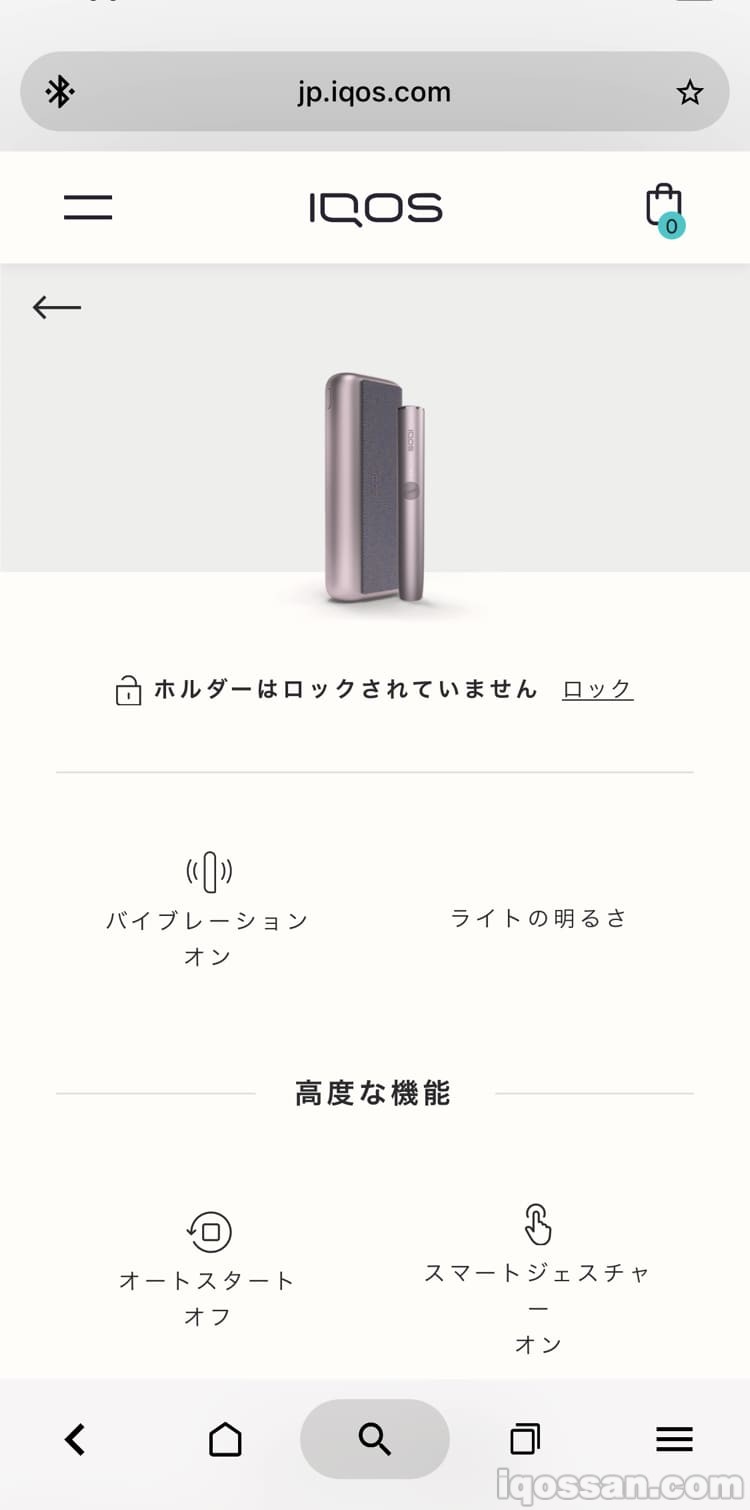Image resolution: width=750 pixels, height=1510 pixels.
Task: Tap the jp.iqos.com address bar
Action: (x=374, y=93)
